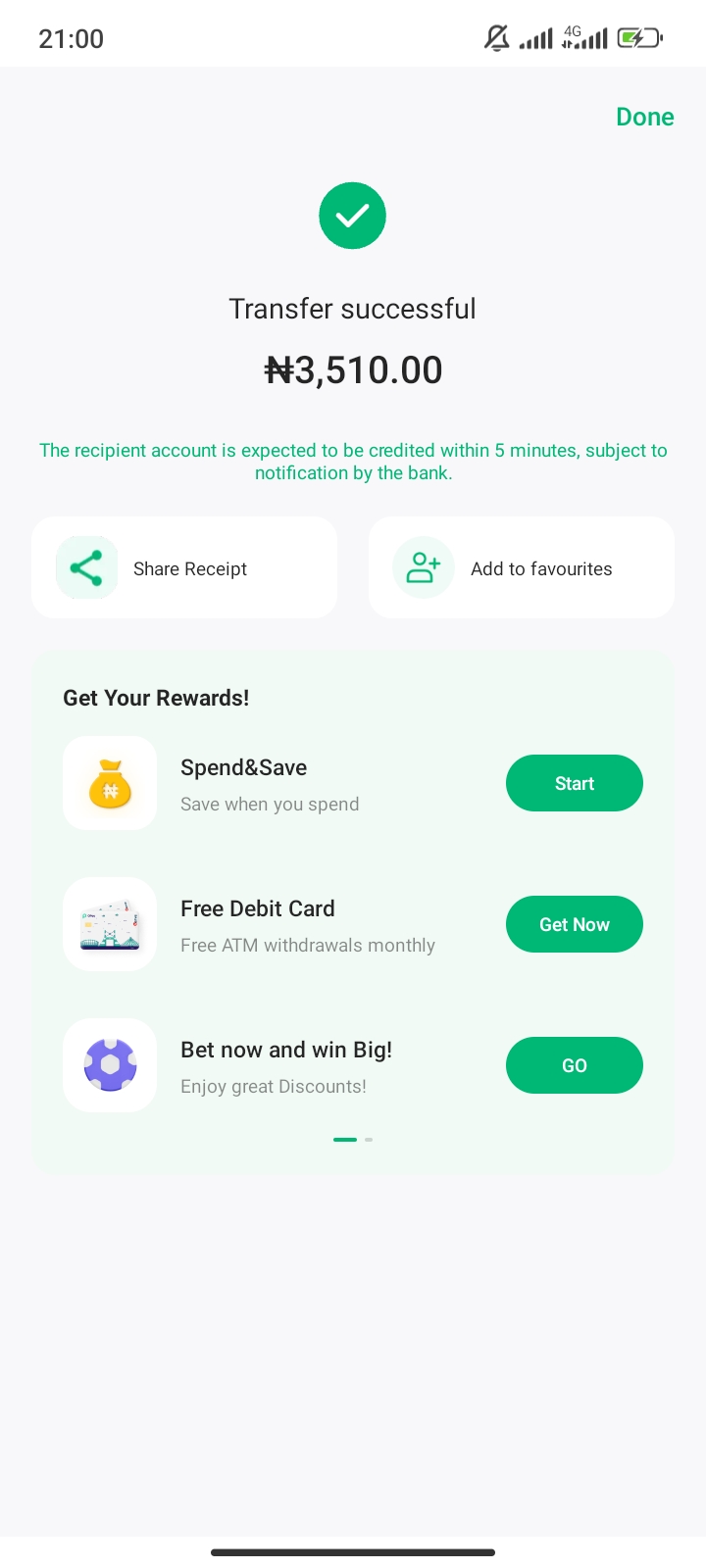Viewport: 706px width, 1568px height.
Task: Tap GO on Bet now and win Big
Action: (574, 1065)
